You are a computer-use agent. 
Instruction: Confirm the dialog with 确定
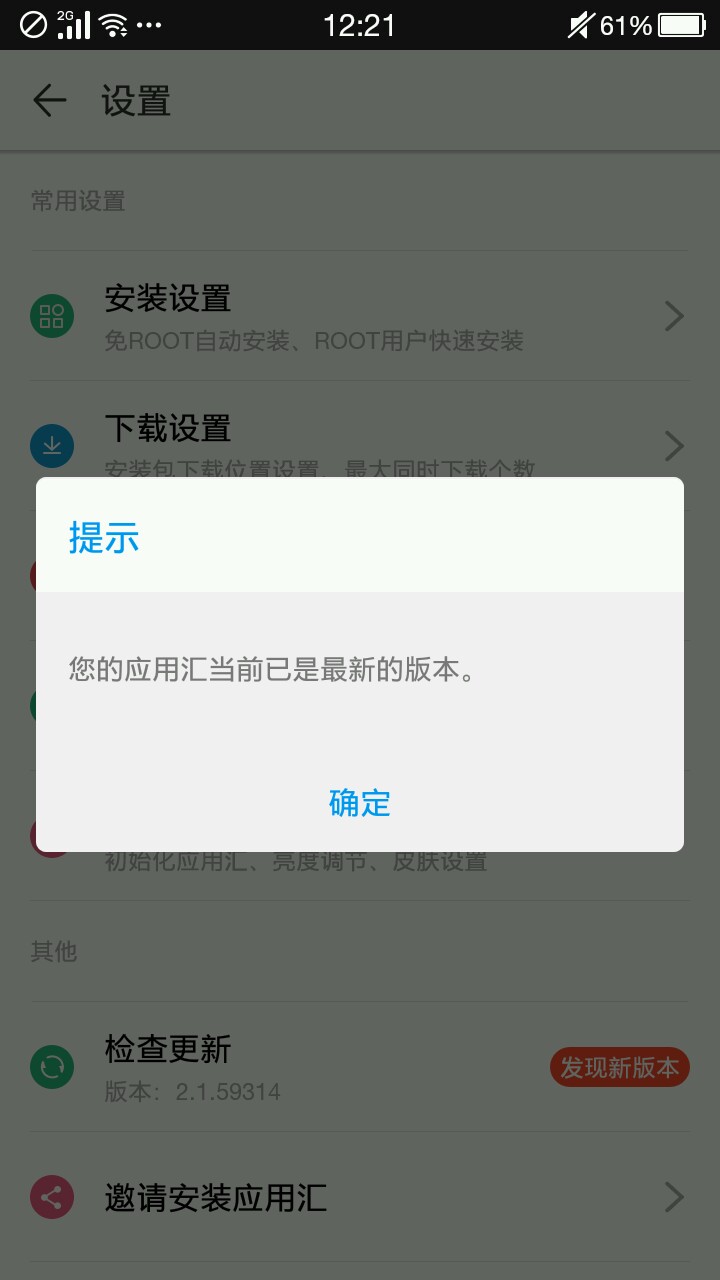click(360, 802)
